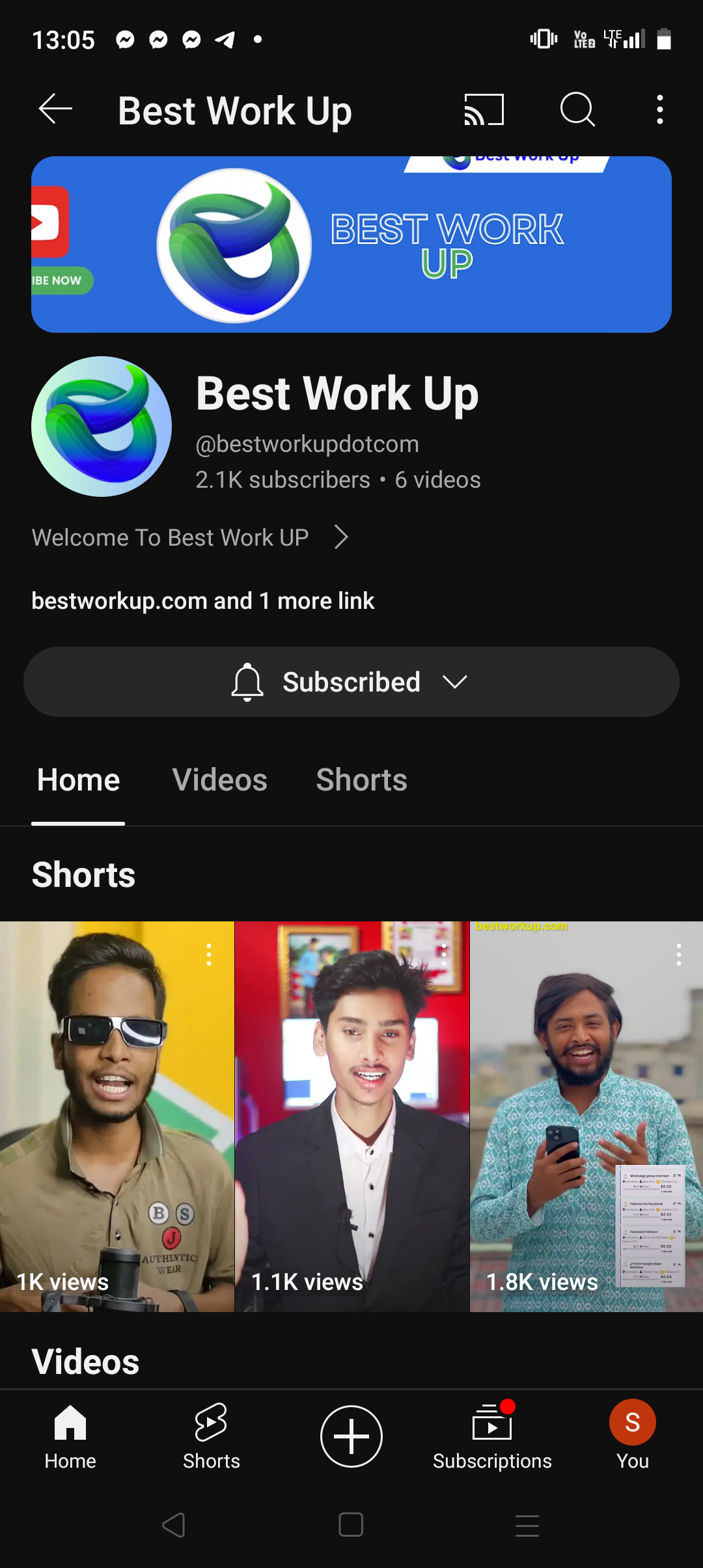703x1568 pixels.
Task: Go back using the top arrow
Action: point(55,109)
